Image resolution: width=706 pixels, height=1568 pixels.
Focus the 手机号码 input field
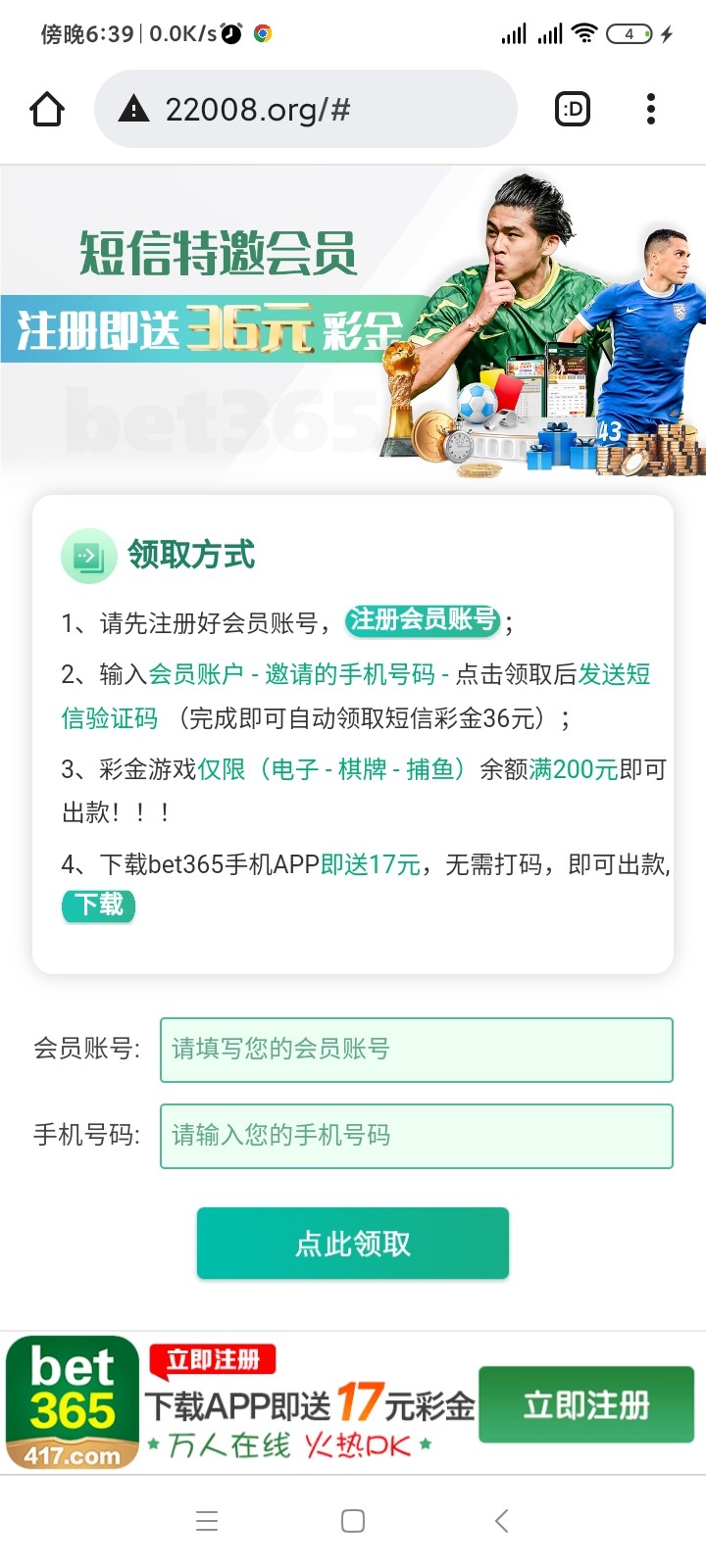coord(416,1136)
